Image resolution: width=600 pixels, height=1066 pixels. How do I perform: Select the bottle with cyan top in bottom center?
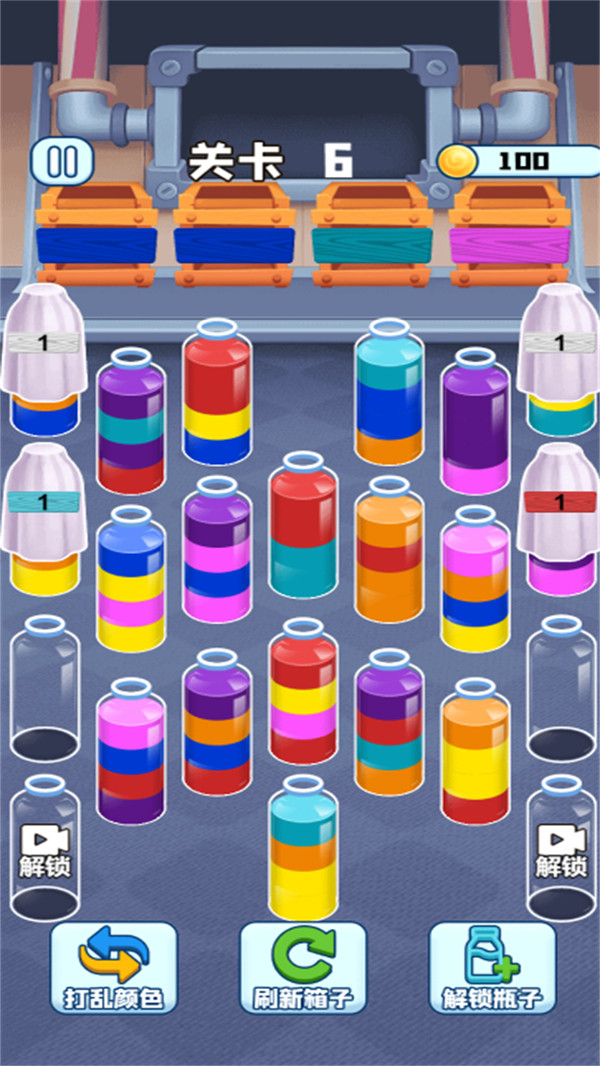tap(303, 850)
